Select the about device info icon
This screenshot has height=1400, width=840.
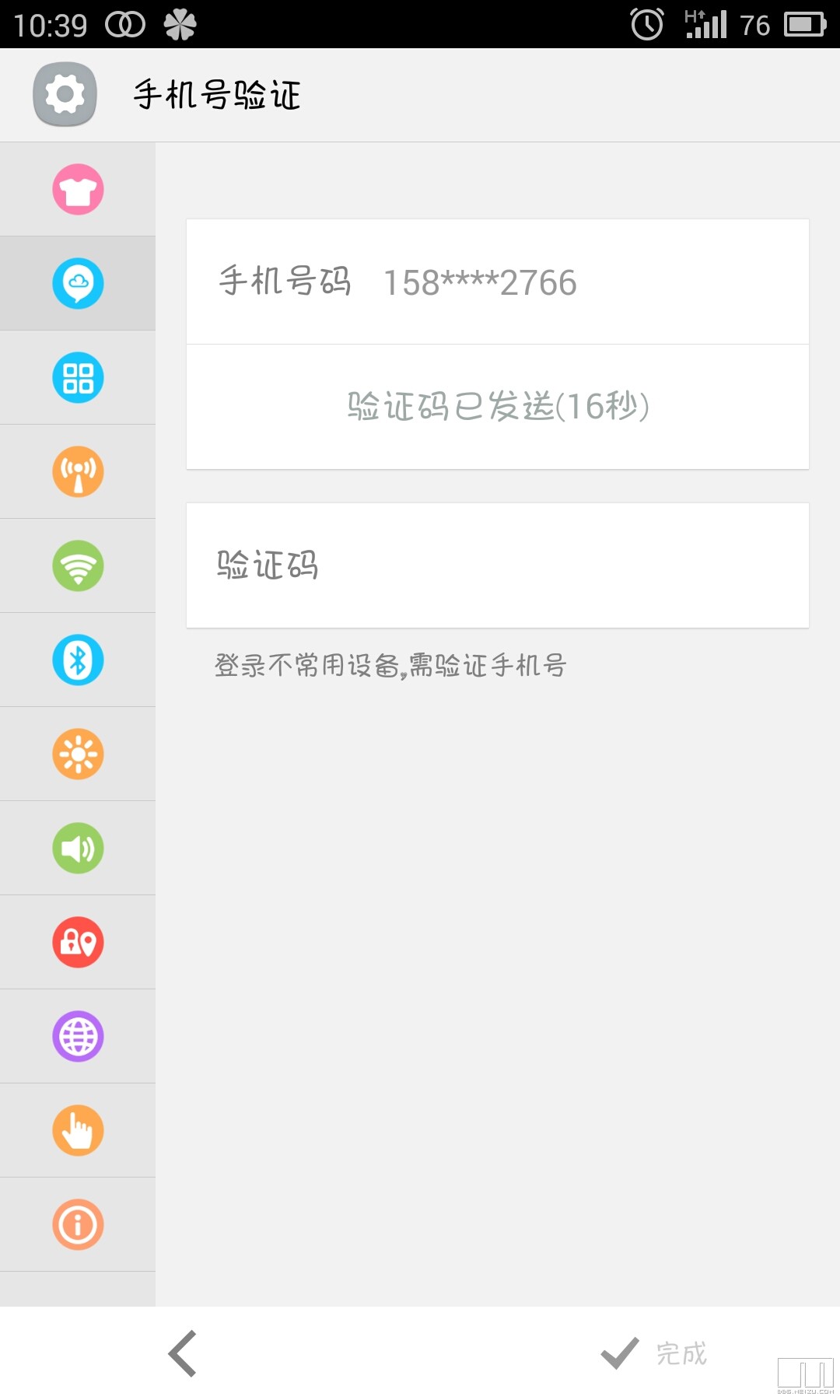[x=78, y=1223]
